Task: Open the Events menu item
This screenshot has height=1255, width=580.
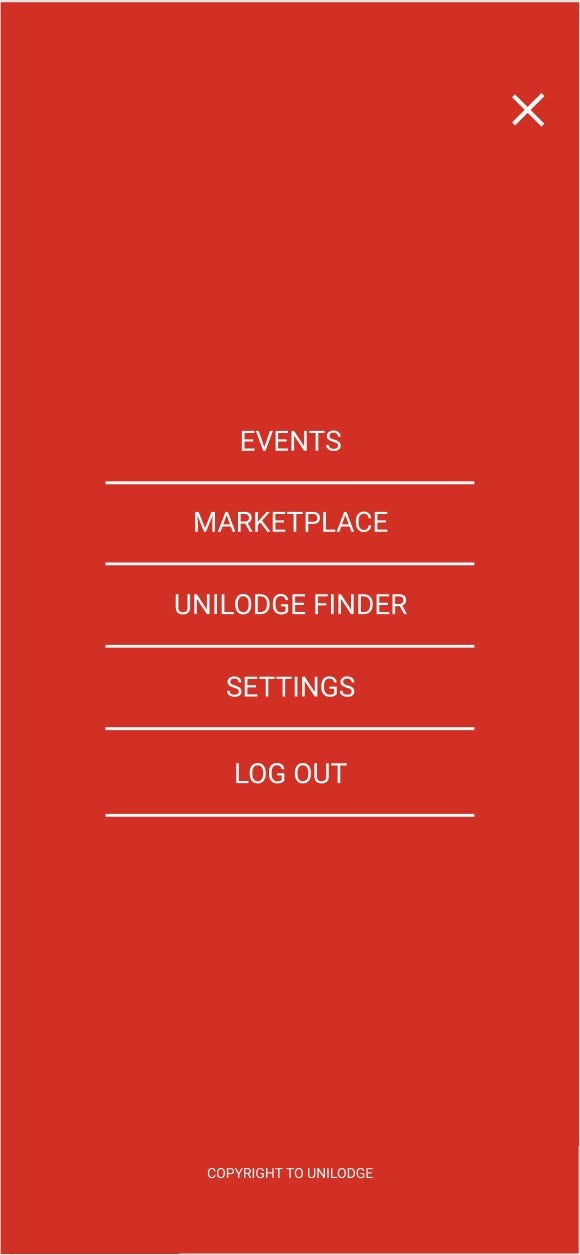Action: 290,441
